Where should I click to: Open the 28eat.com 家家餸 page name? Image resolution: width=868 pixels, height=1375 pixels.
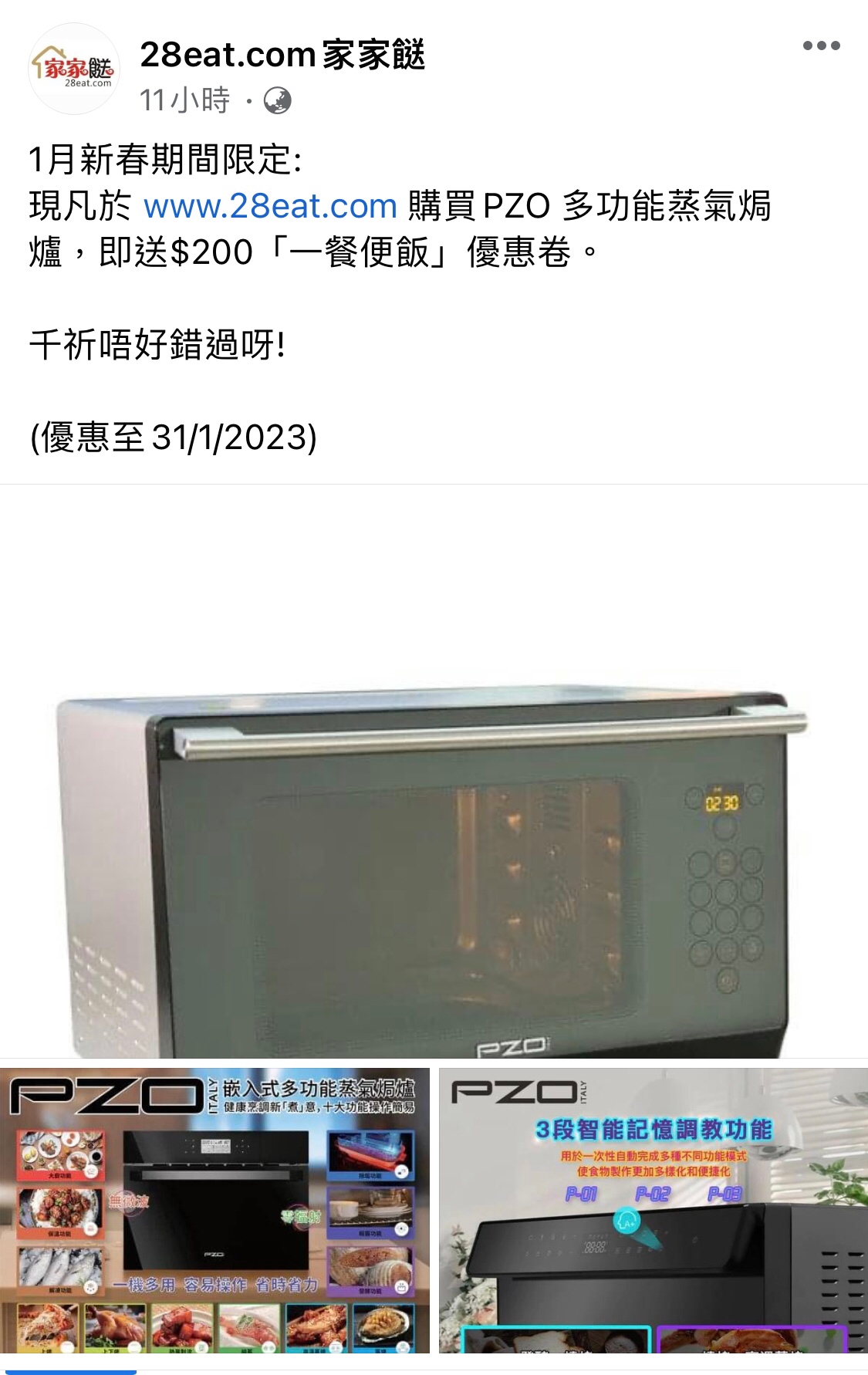pyautogui.click(x=282, y=56)
